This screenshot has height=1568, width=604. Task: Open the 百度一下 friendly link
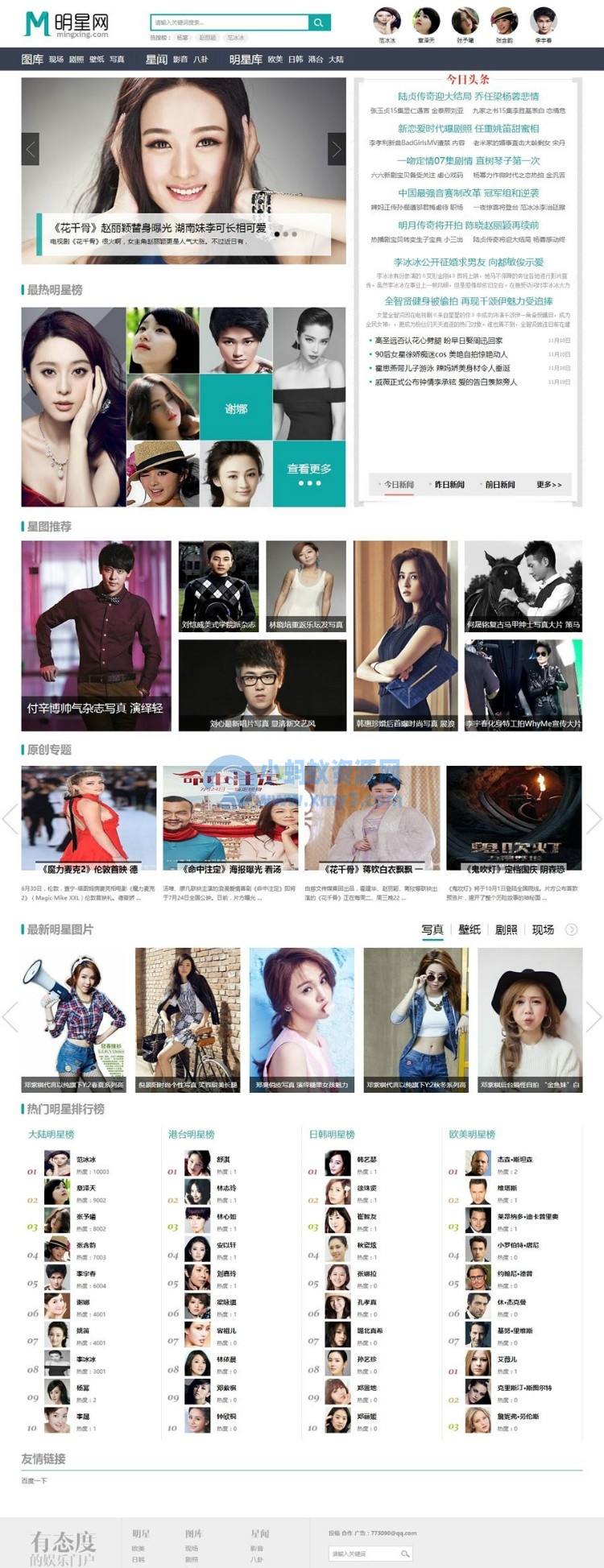click(x=34, y=1480)
